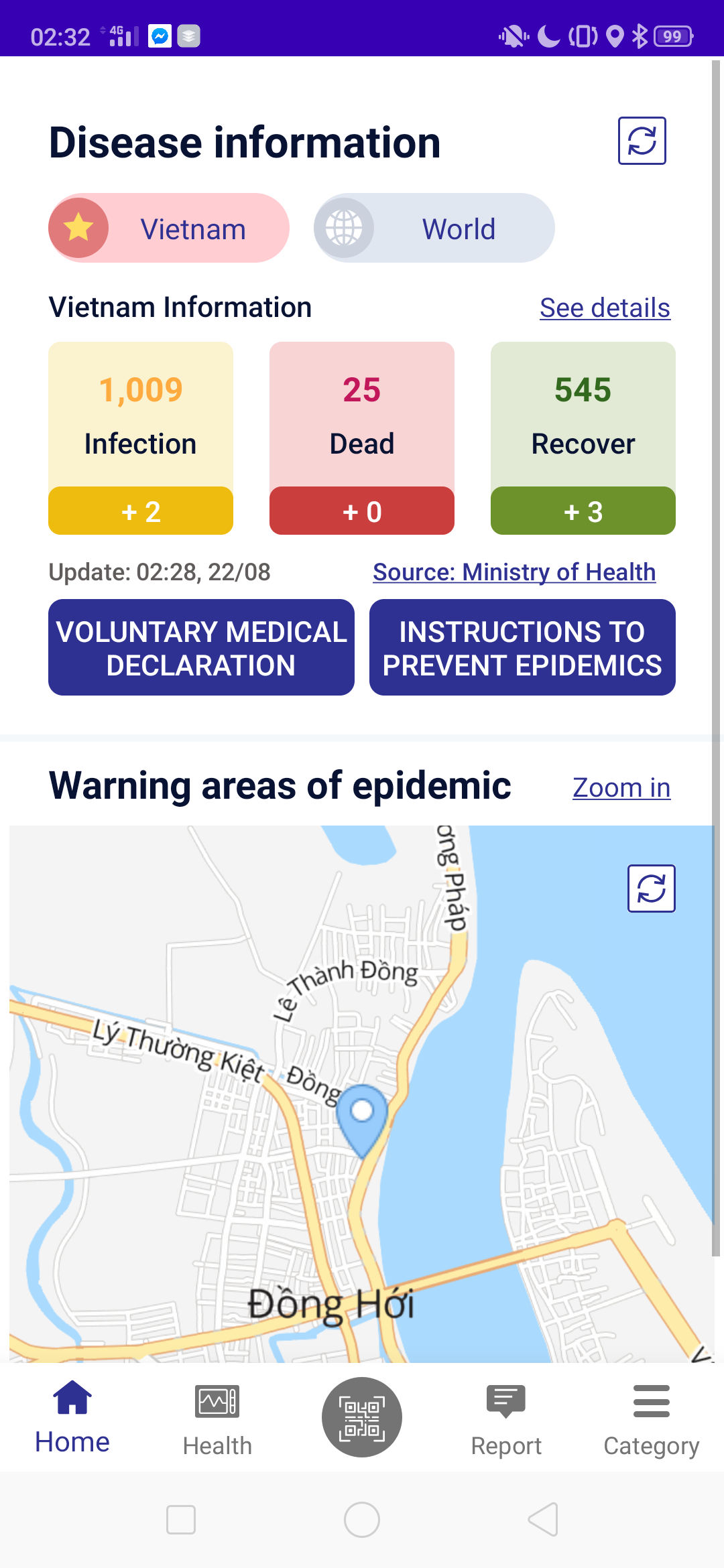Open the Category menu tab

coord(651,1418)
